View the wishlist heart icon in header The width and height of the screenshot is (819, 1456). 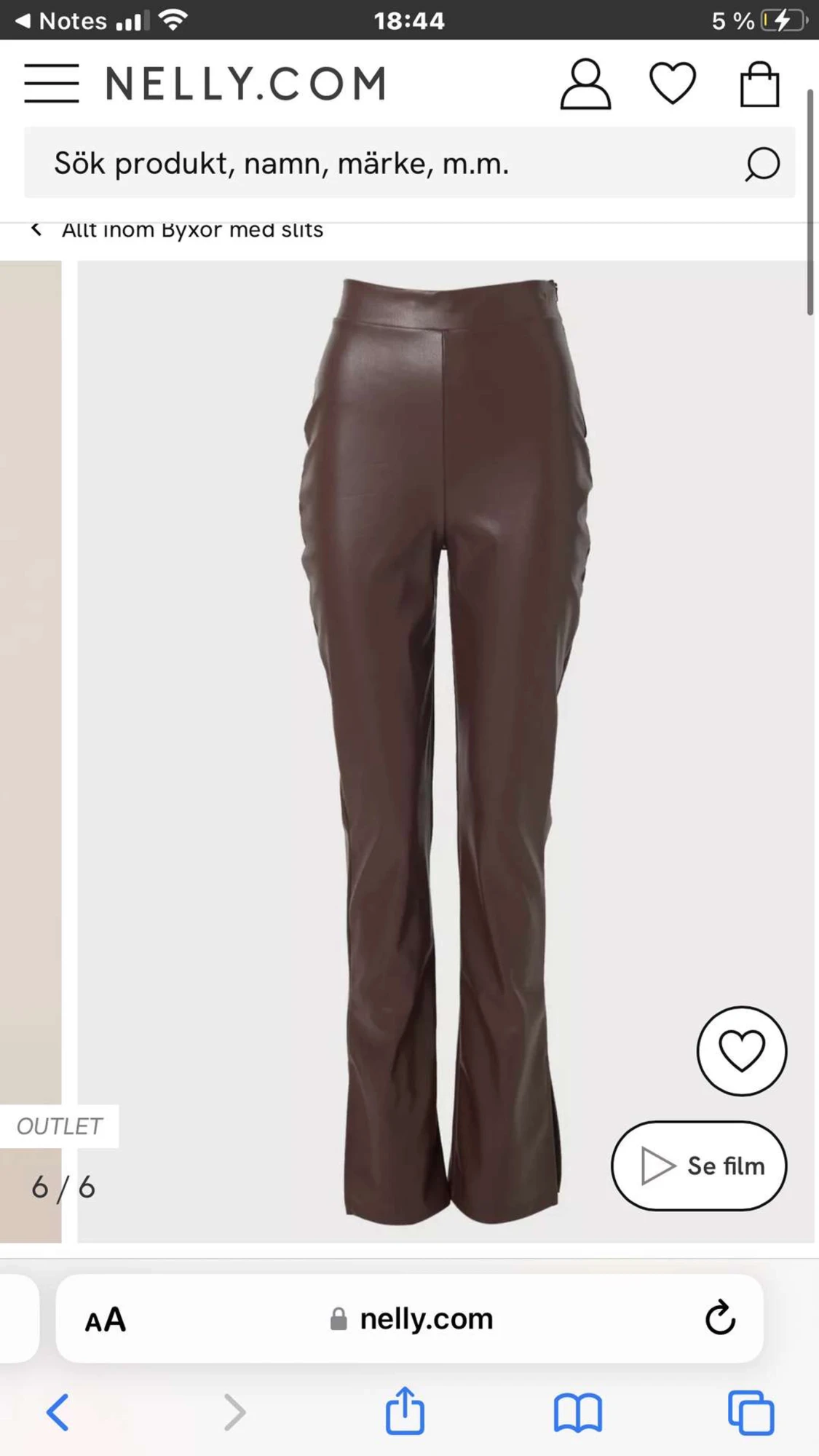pyautogui.click(x=672, y=82)
